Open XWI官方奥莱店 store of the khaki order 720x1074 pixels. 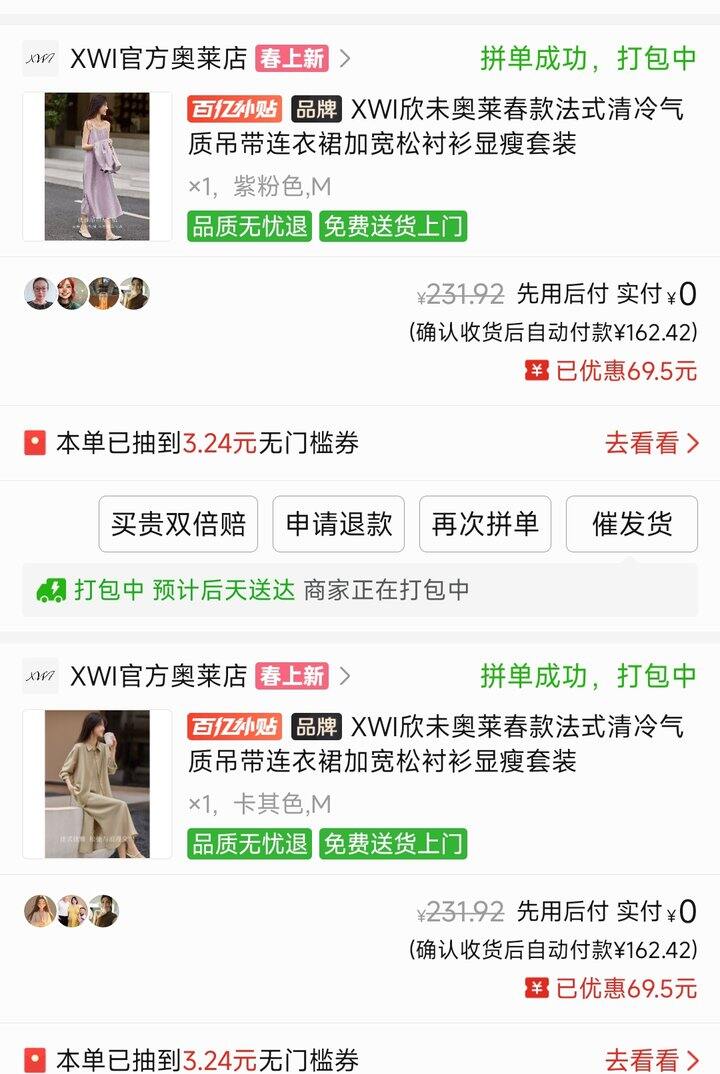(158, 676)
